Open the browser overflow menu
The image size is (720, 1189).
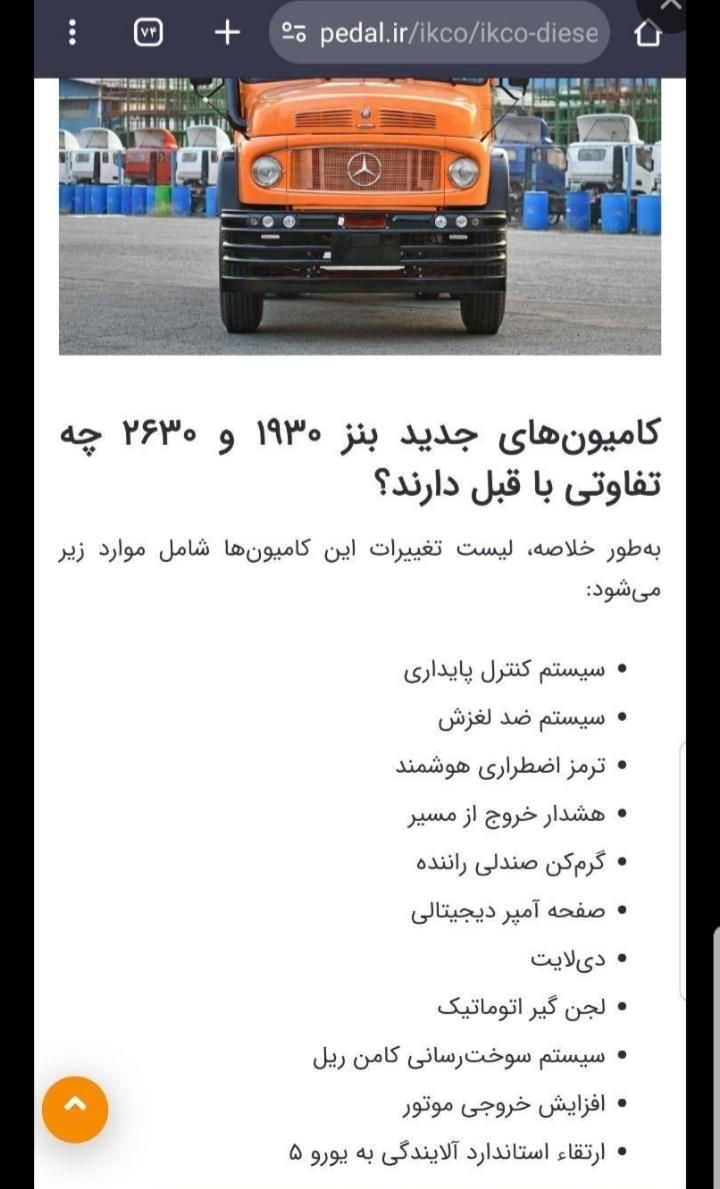(72, 33)
